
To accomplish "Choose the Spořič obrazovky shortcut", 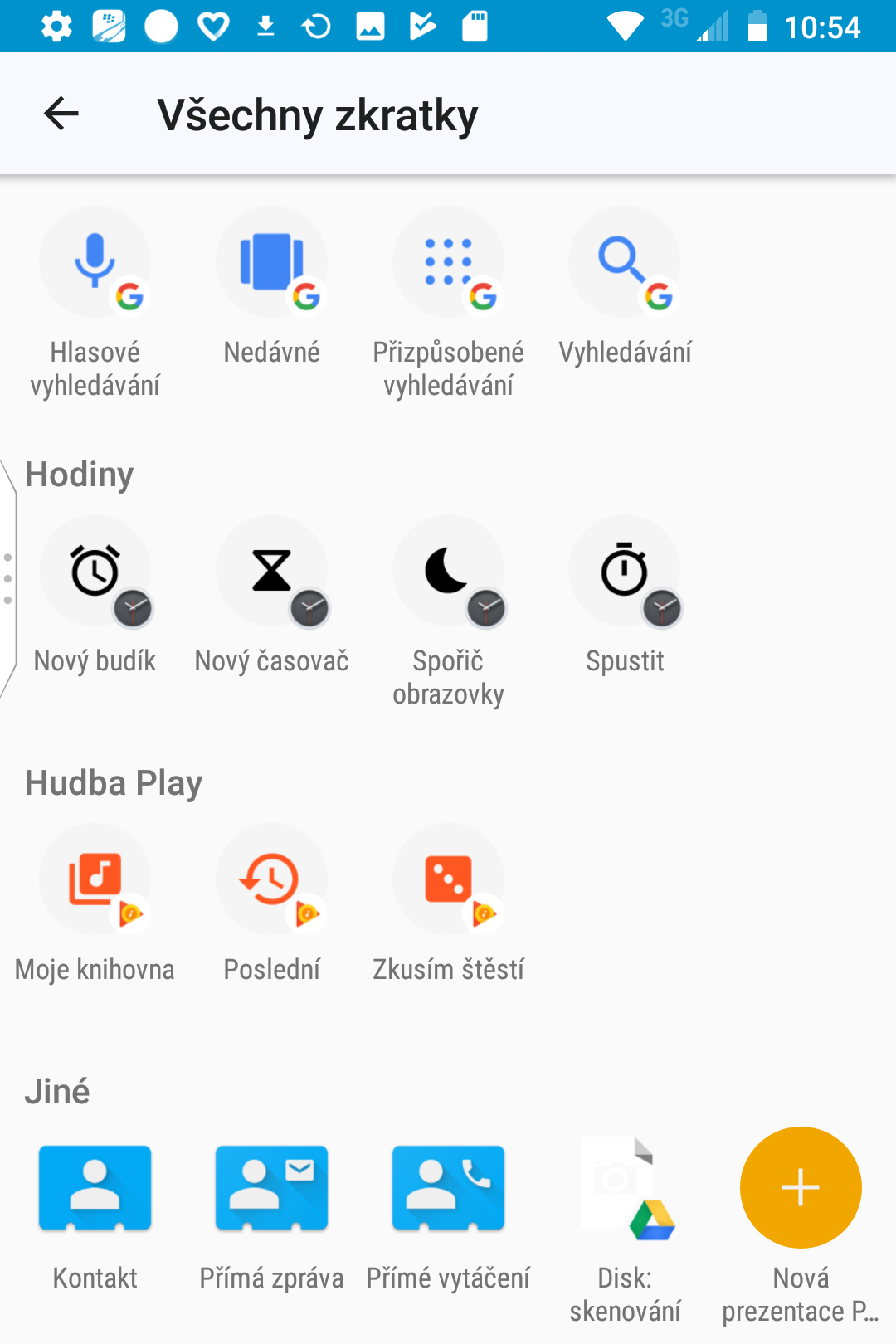I will click(x=448, y=572).
